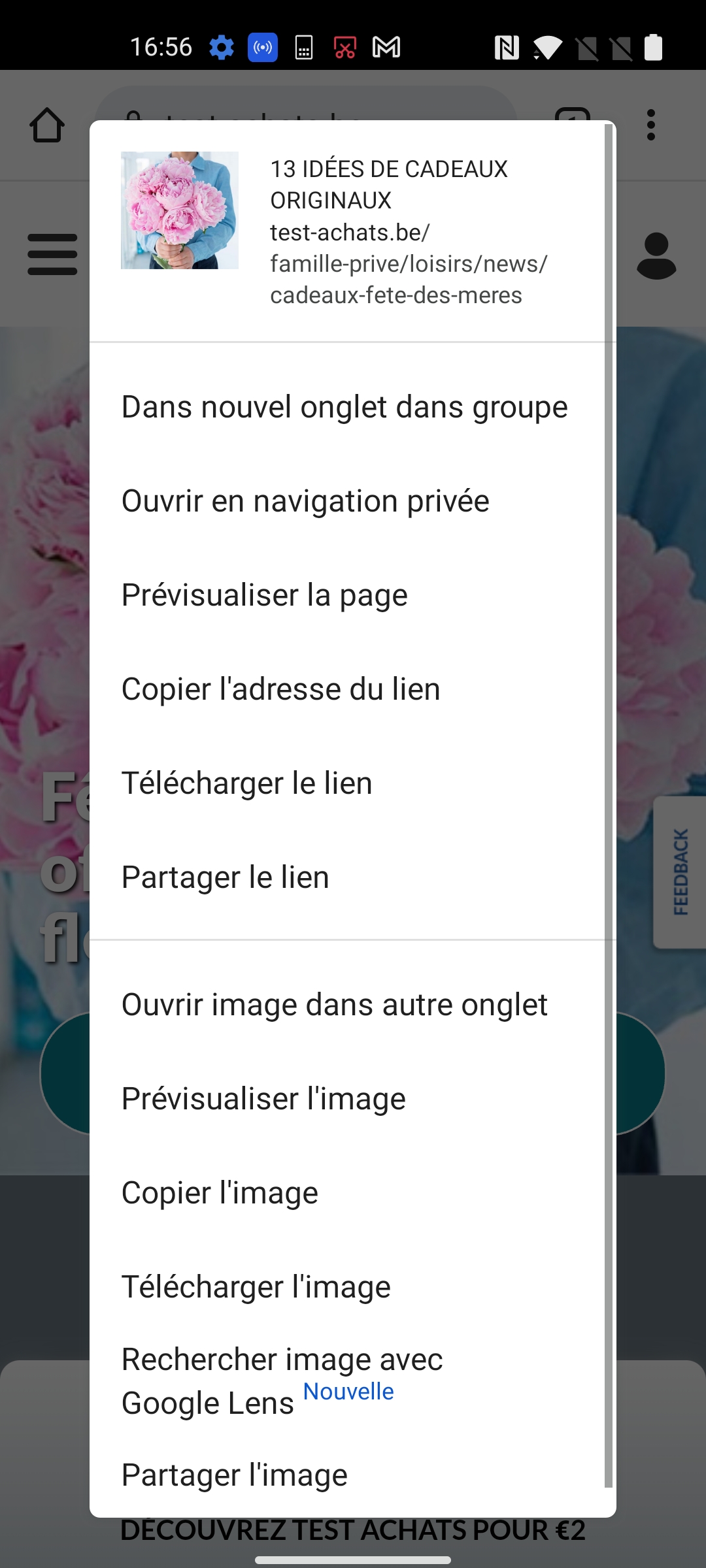
Task: Select 'Ouvrir en navigation privée'
Action: (305, 501)
